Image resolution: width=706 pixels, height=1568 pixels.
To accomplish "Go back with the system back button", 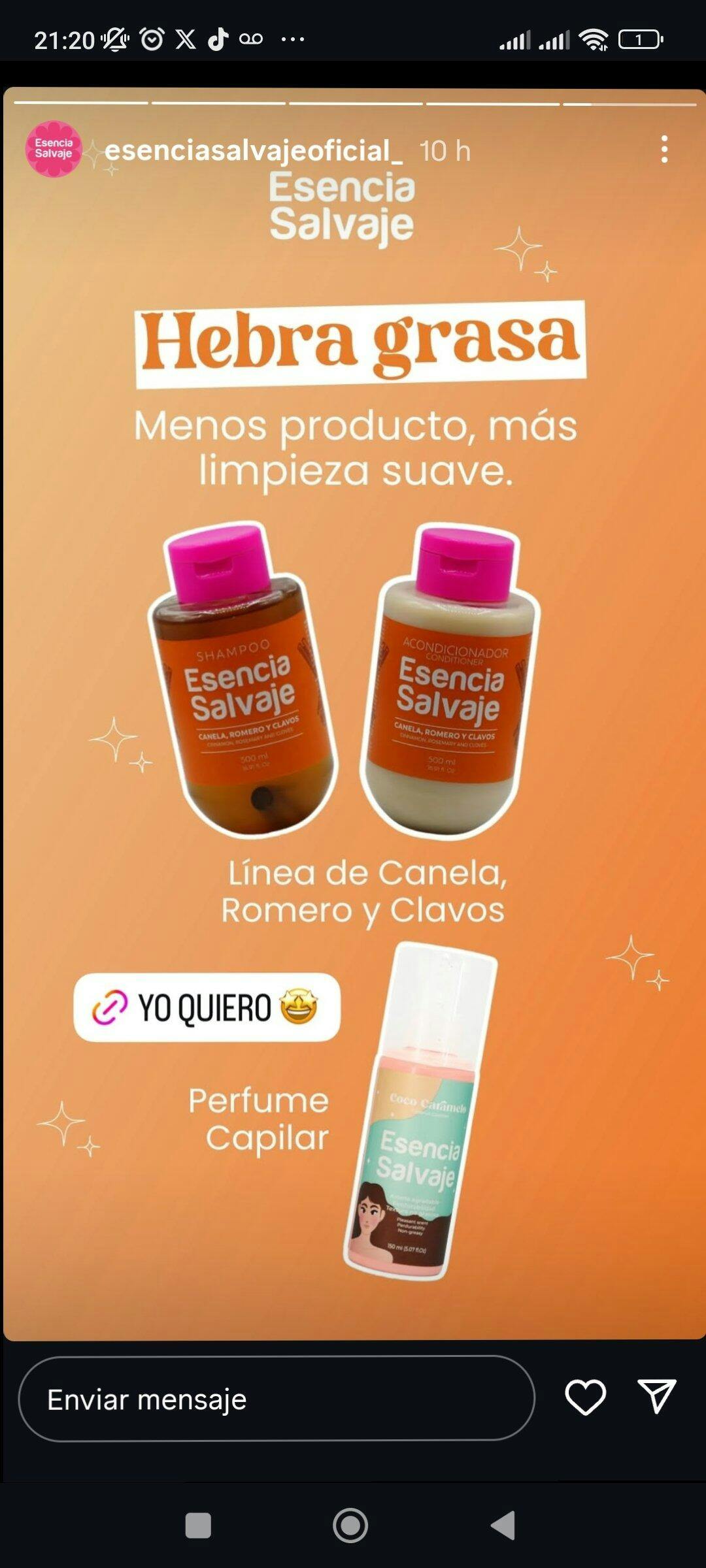I will (503, 1526).
